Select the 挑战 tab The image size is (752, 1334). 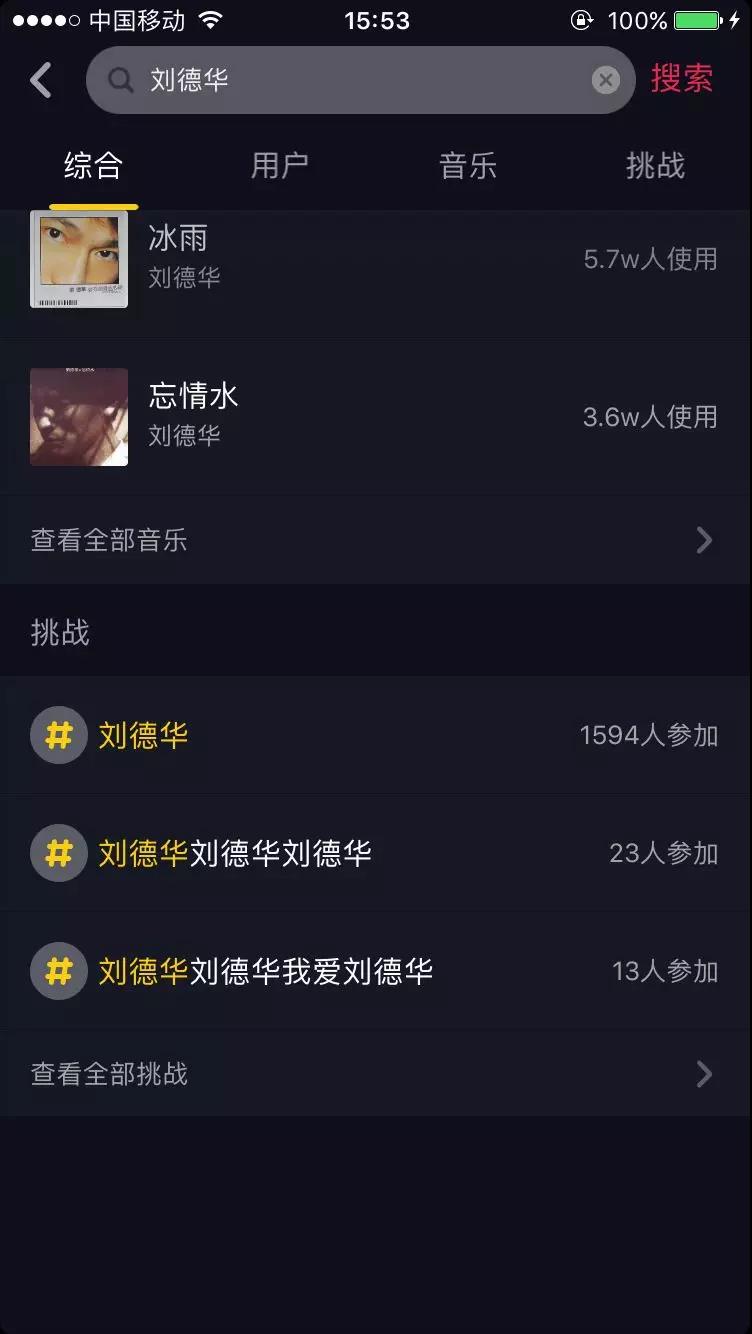tap(655, 166)
